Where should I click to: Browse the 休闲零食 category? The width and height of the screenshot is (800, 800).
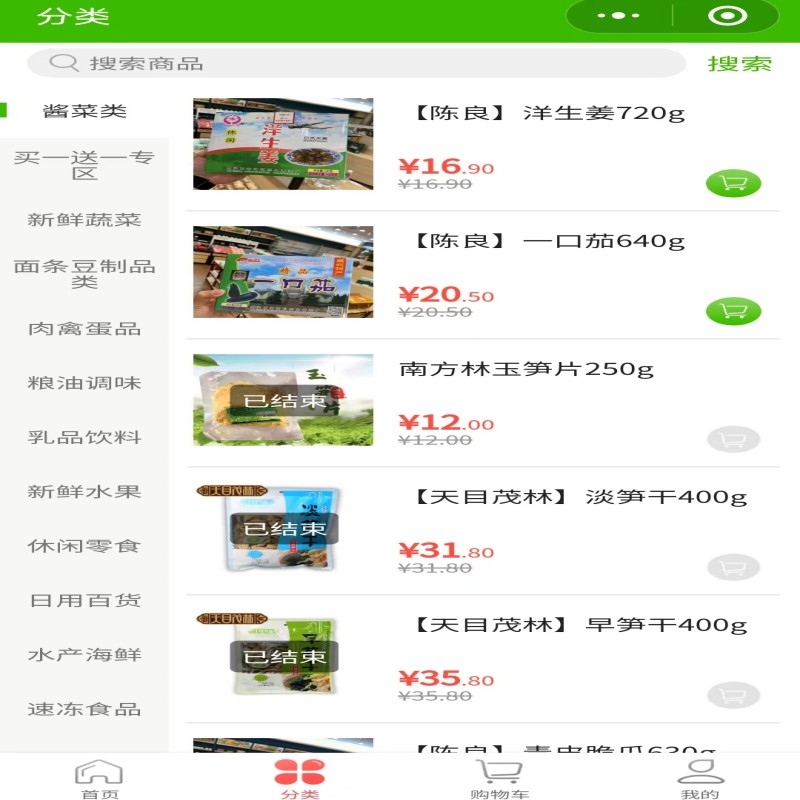84,546
